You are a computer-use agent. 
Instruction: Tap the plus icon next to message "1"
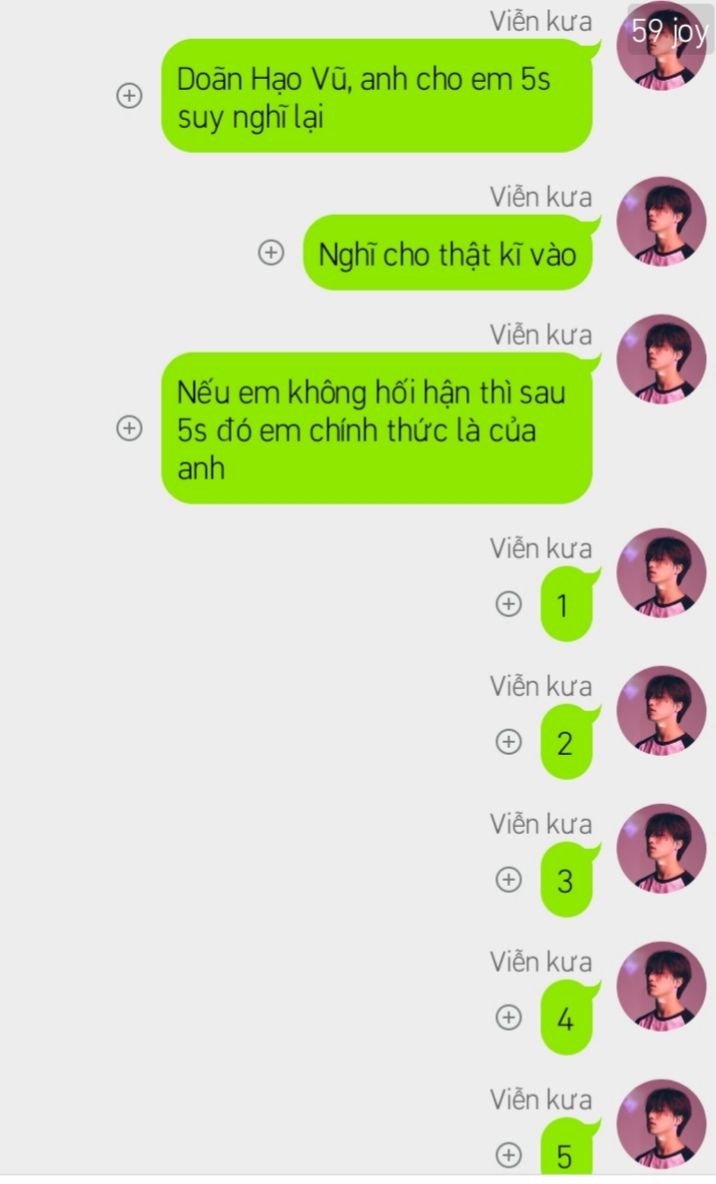(x=509, y=604)
